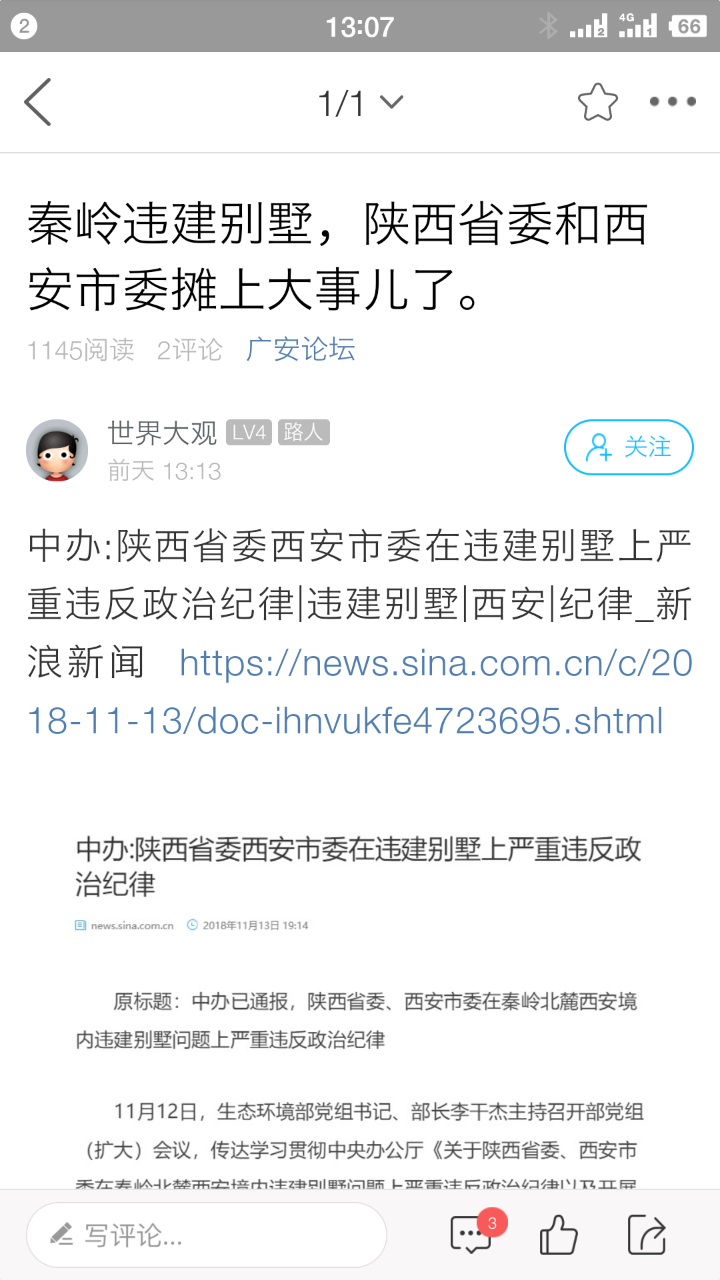The image size is (720, 1280).
Task: Expand the 1/1 page dropdown
Action: 360,102
